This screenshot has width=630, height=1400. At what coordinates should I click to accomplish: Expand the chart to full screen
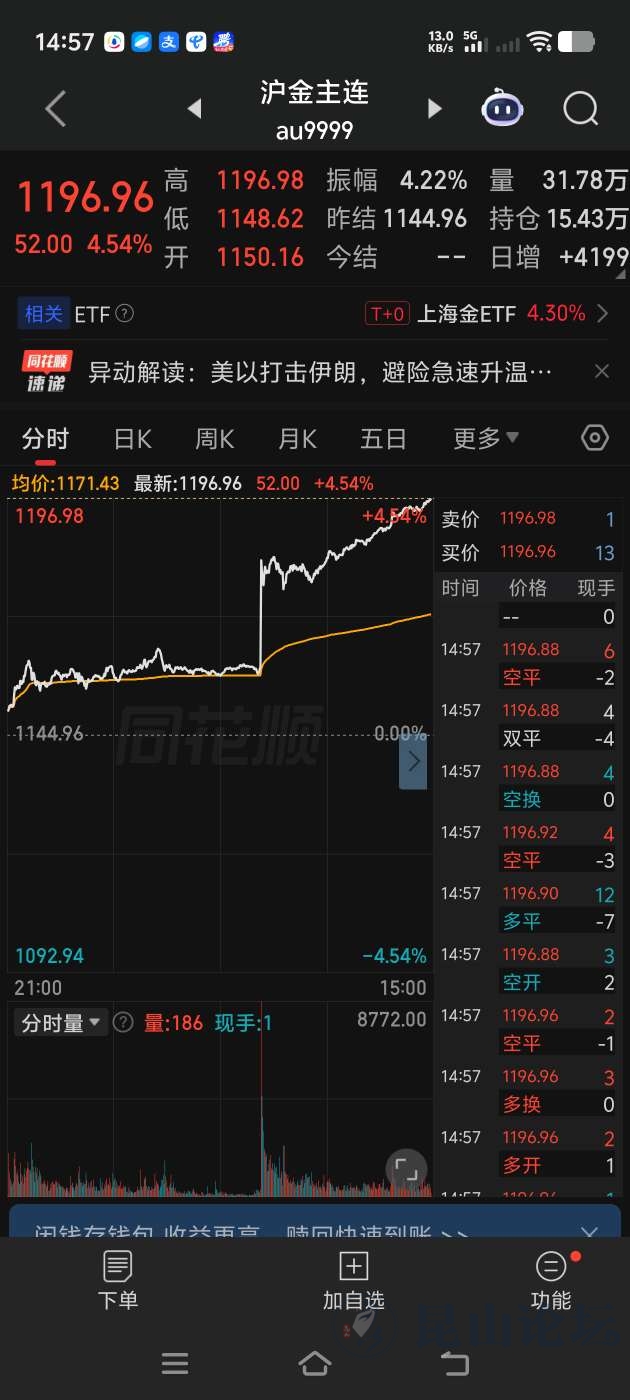406,1169
